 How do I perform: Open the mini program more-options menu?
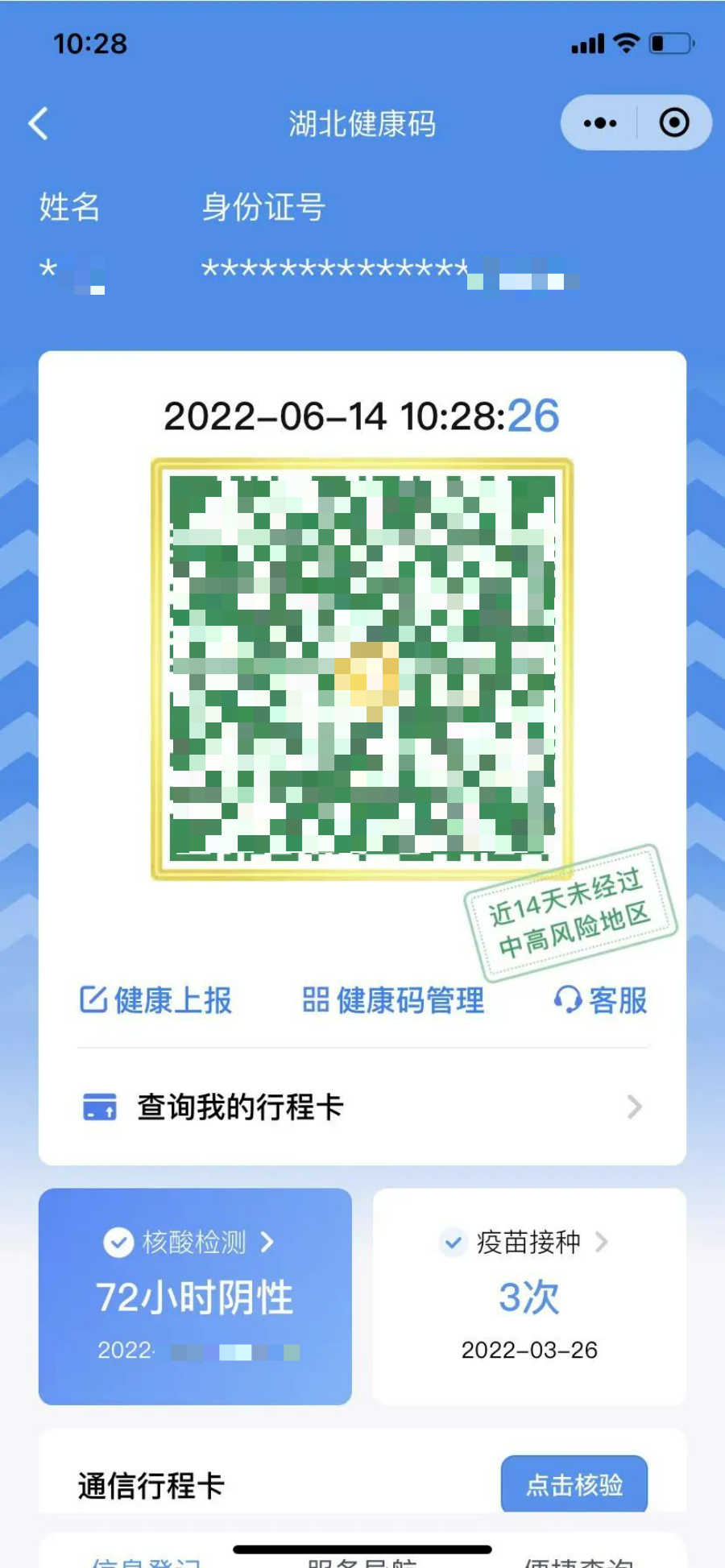click(600, 123)
